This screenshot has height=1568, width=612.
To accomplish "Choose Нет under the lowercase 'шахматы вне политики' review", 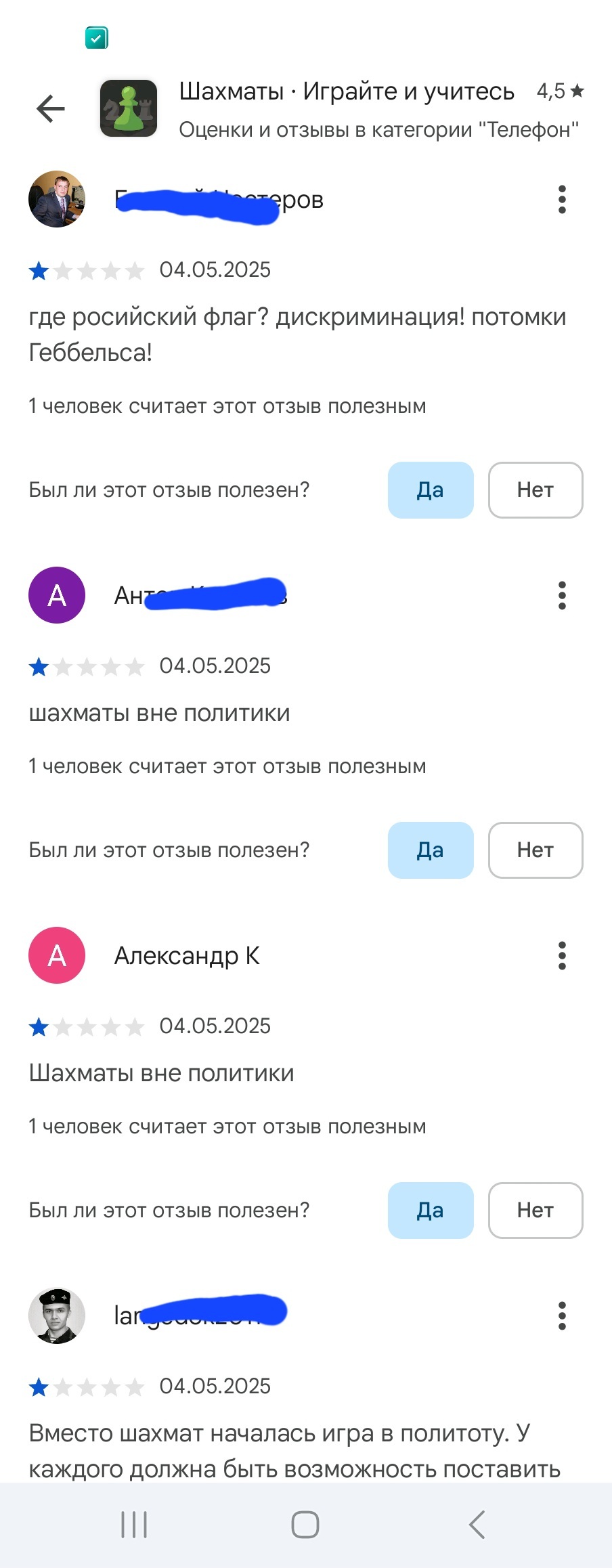I will pyautogui.click(x=535, y=850).
